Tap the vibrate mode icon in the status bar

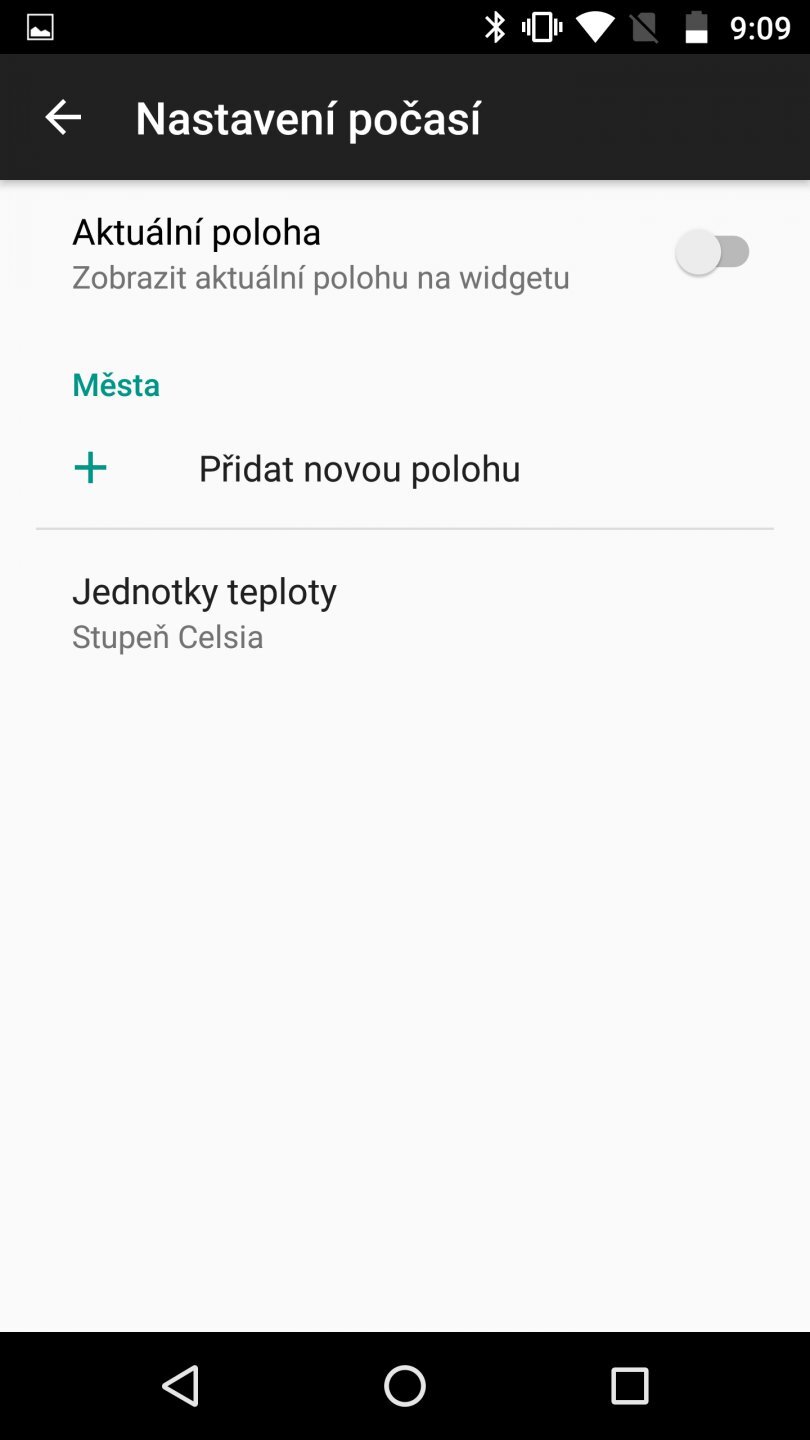point(540,27)
